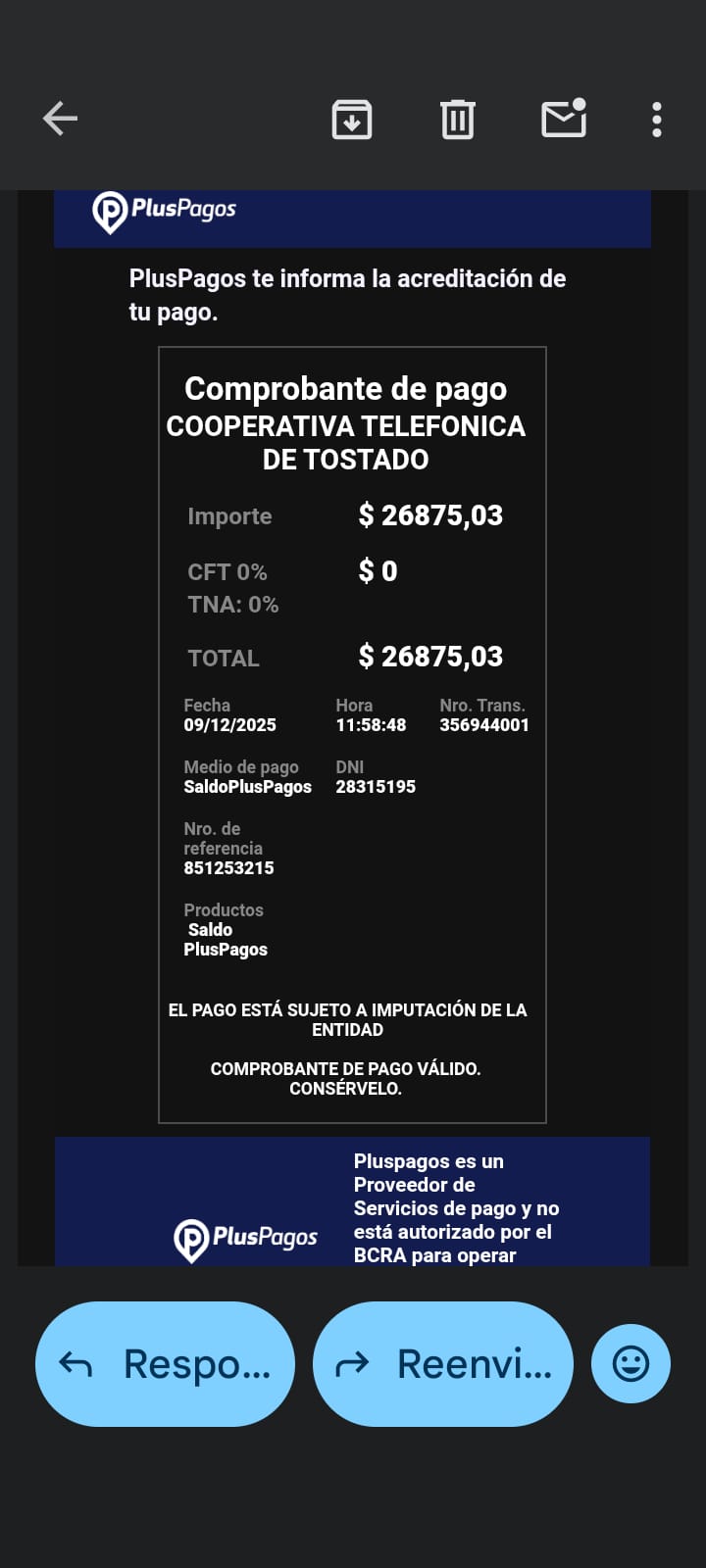Forward this payment receipt email
Viewport: 706px width, 1568px height.
click(442, 1363)
